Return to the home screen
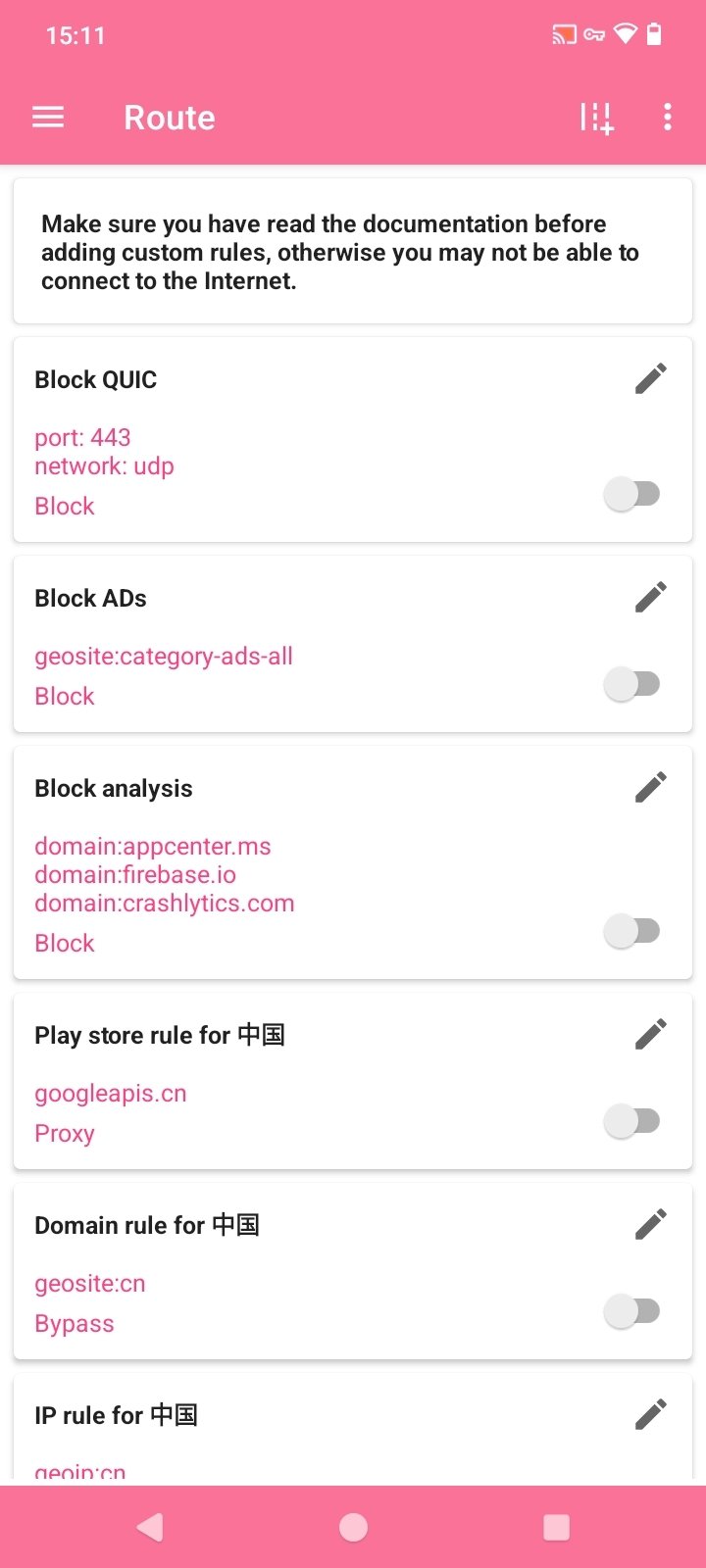Image resolution: width=706 pixels, height=1568 pixels. 353,1527
